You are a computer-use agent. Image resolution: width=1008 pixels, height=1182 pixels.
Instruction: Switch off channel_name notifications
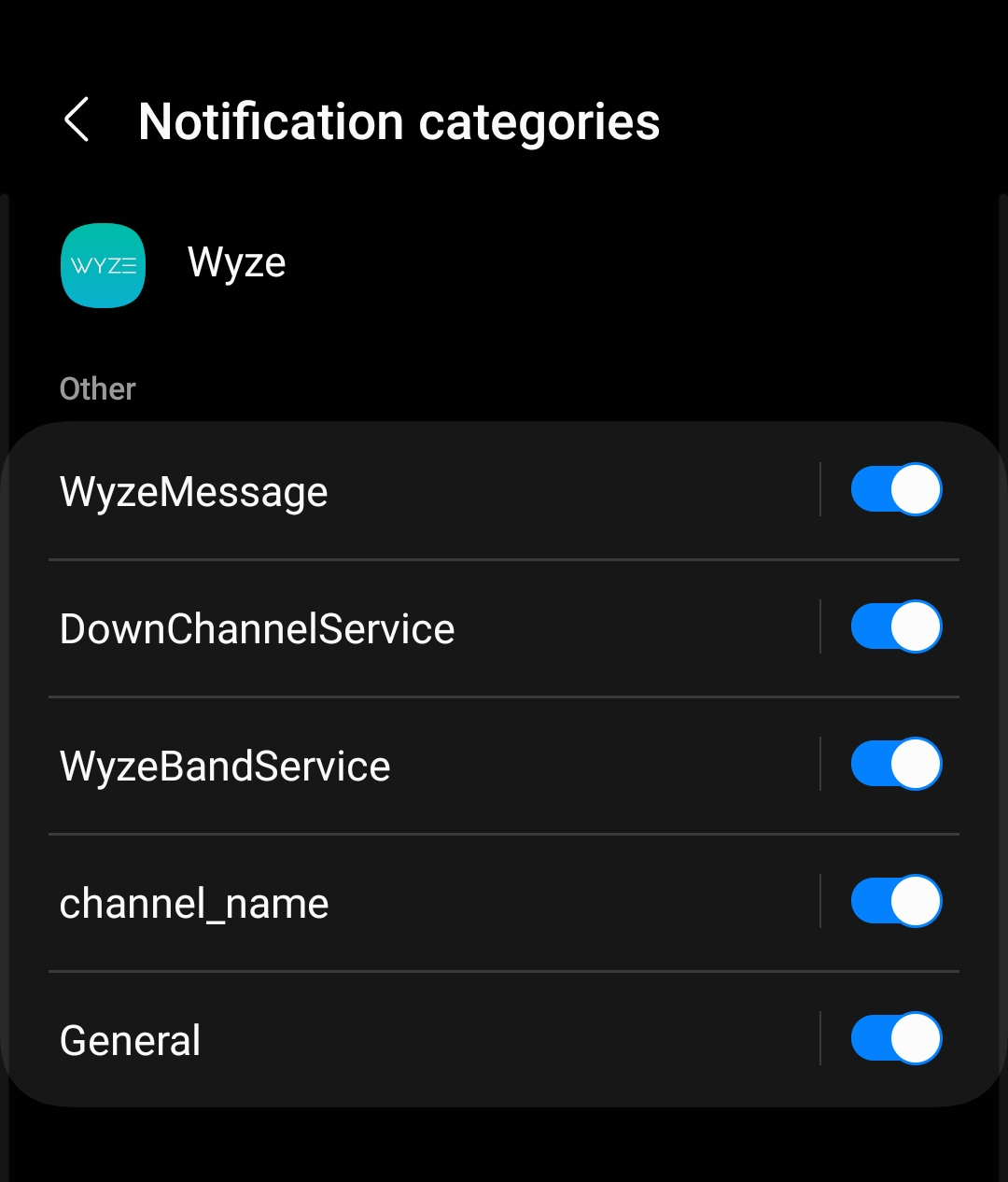896,901
